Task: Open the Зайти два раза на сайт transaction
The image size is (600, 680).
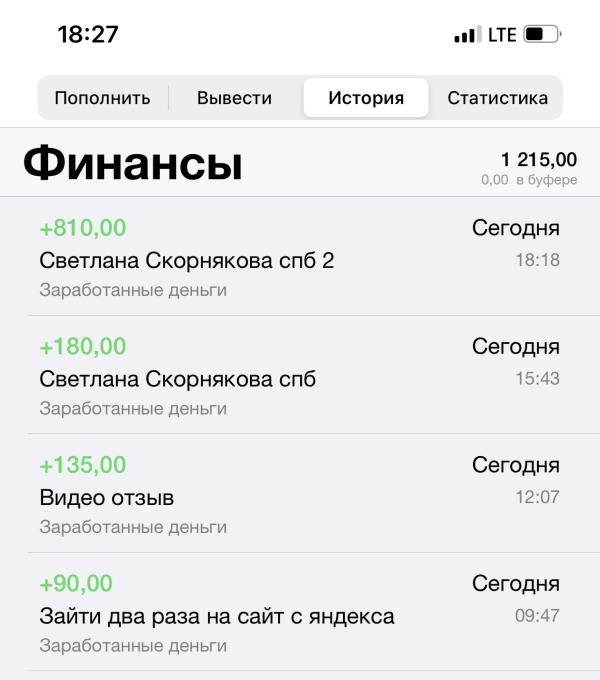Action: click(300, 613)
